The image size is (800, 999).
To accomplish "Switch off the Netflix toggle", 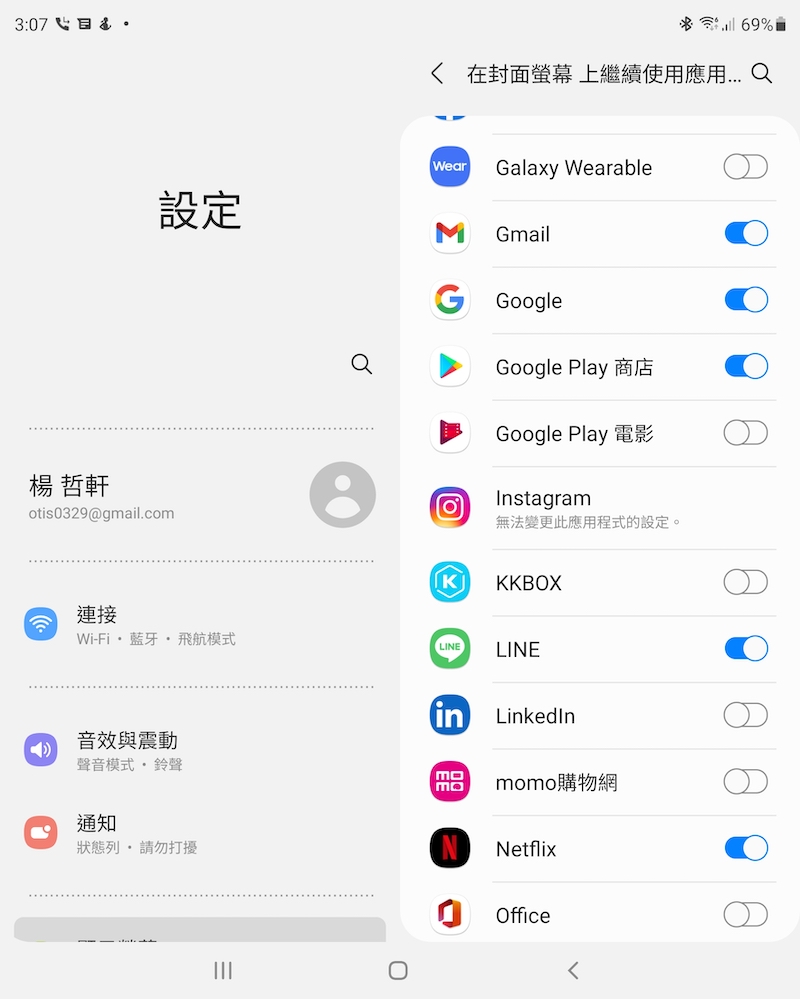I will (x=745, y=849).
